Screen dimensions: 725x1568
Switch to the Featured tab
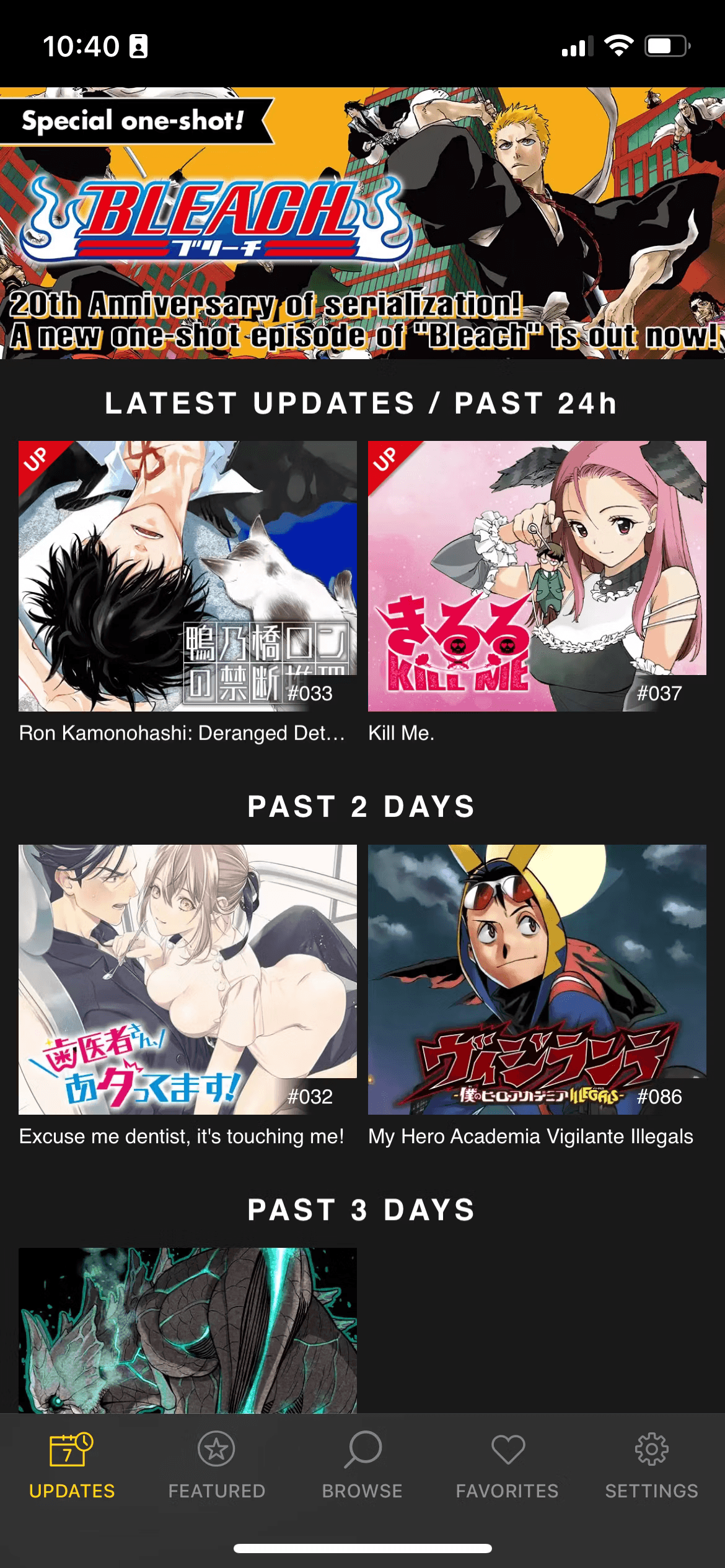[x=217, y=1465]
